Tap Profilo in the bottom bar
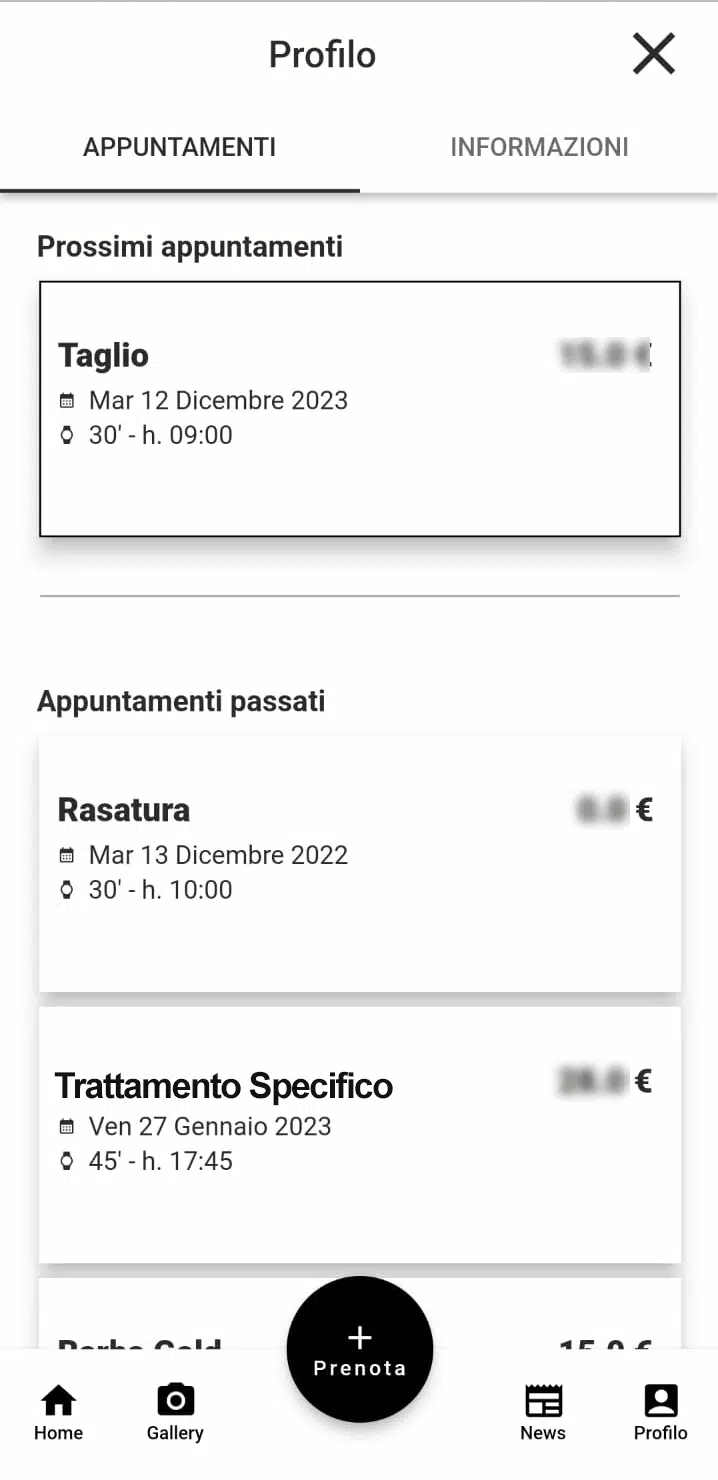Viewport: 718px width, 1480px height. pyautogui.click(x=661, y=1413)
